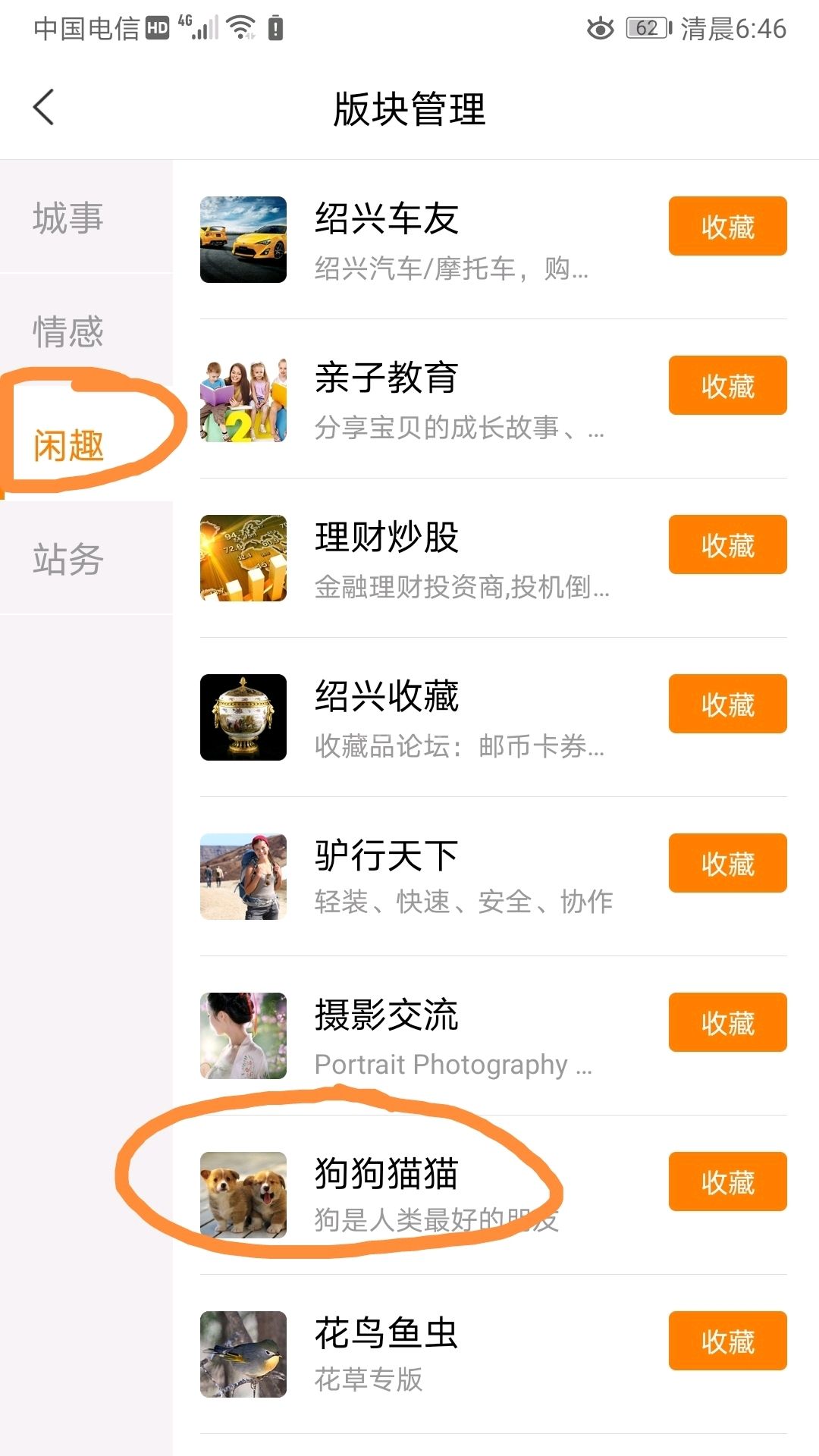Tap 收藏 for 狗狗猫猫
Viewport: 819px width, 1456px height.
[x=727, y=1181]
